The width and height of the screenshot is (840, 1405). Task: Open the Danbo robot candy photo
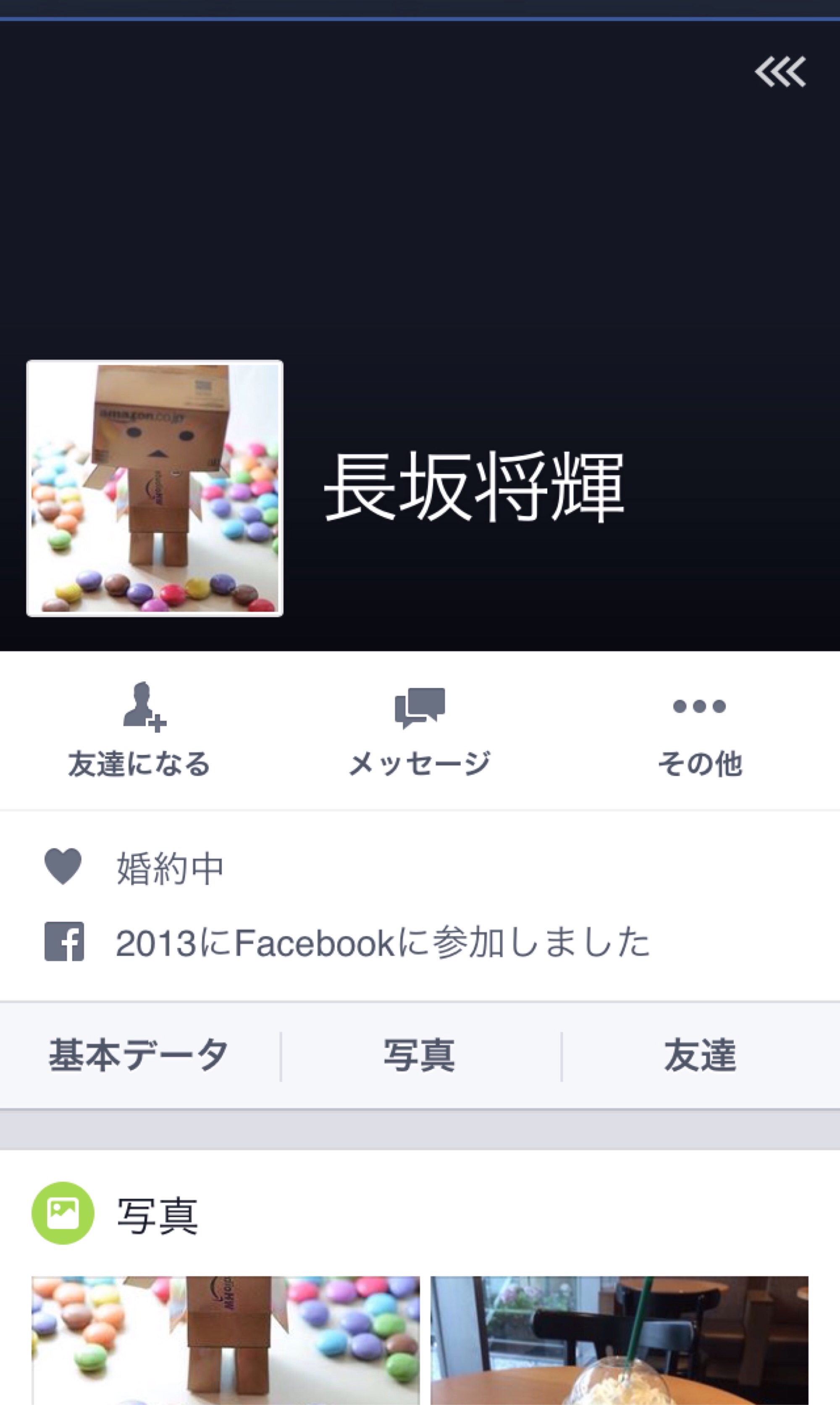pos(225,1339)
